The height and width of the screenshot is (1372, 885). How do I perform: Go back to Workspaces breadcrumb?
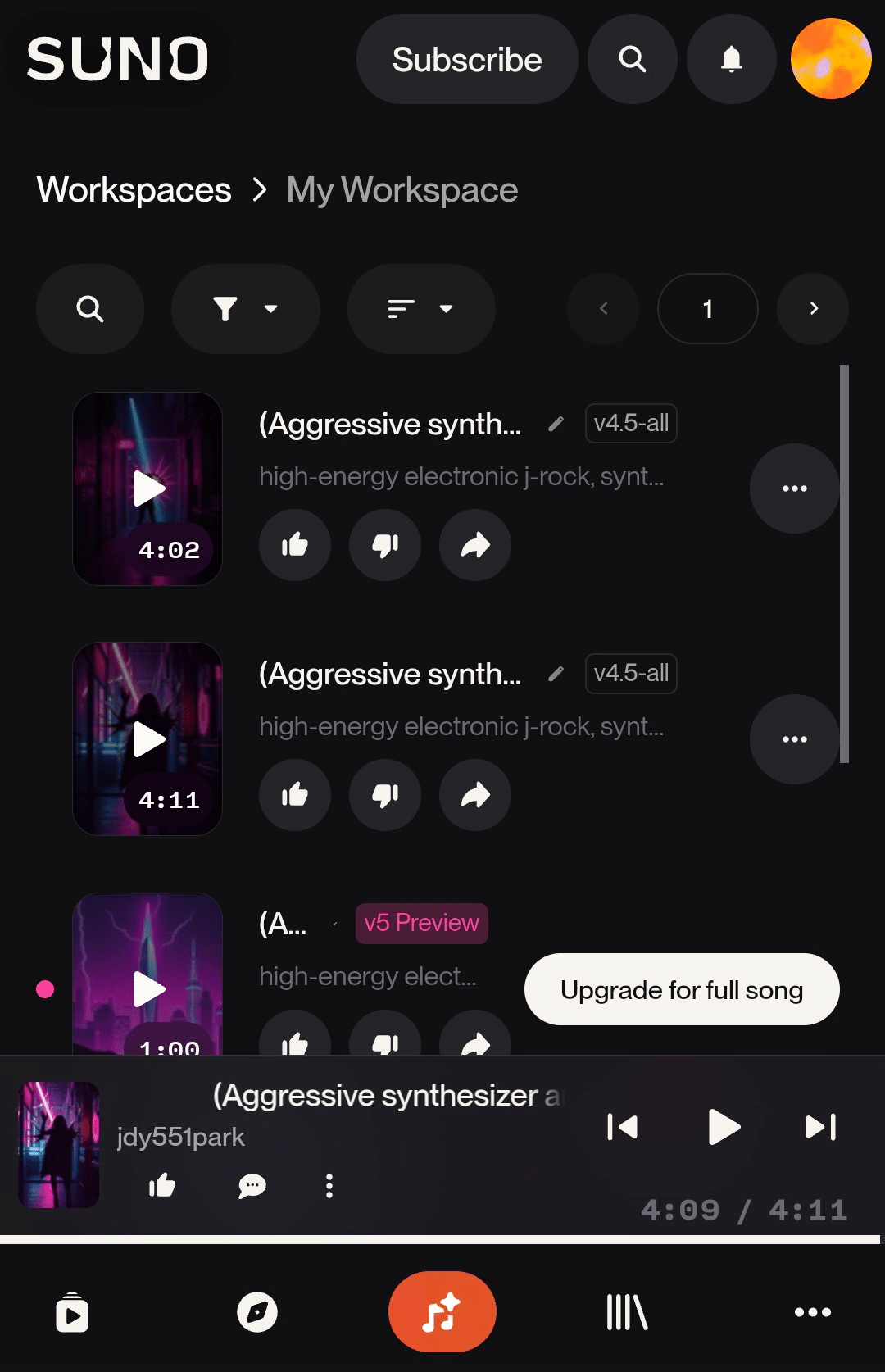point(134,190)
